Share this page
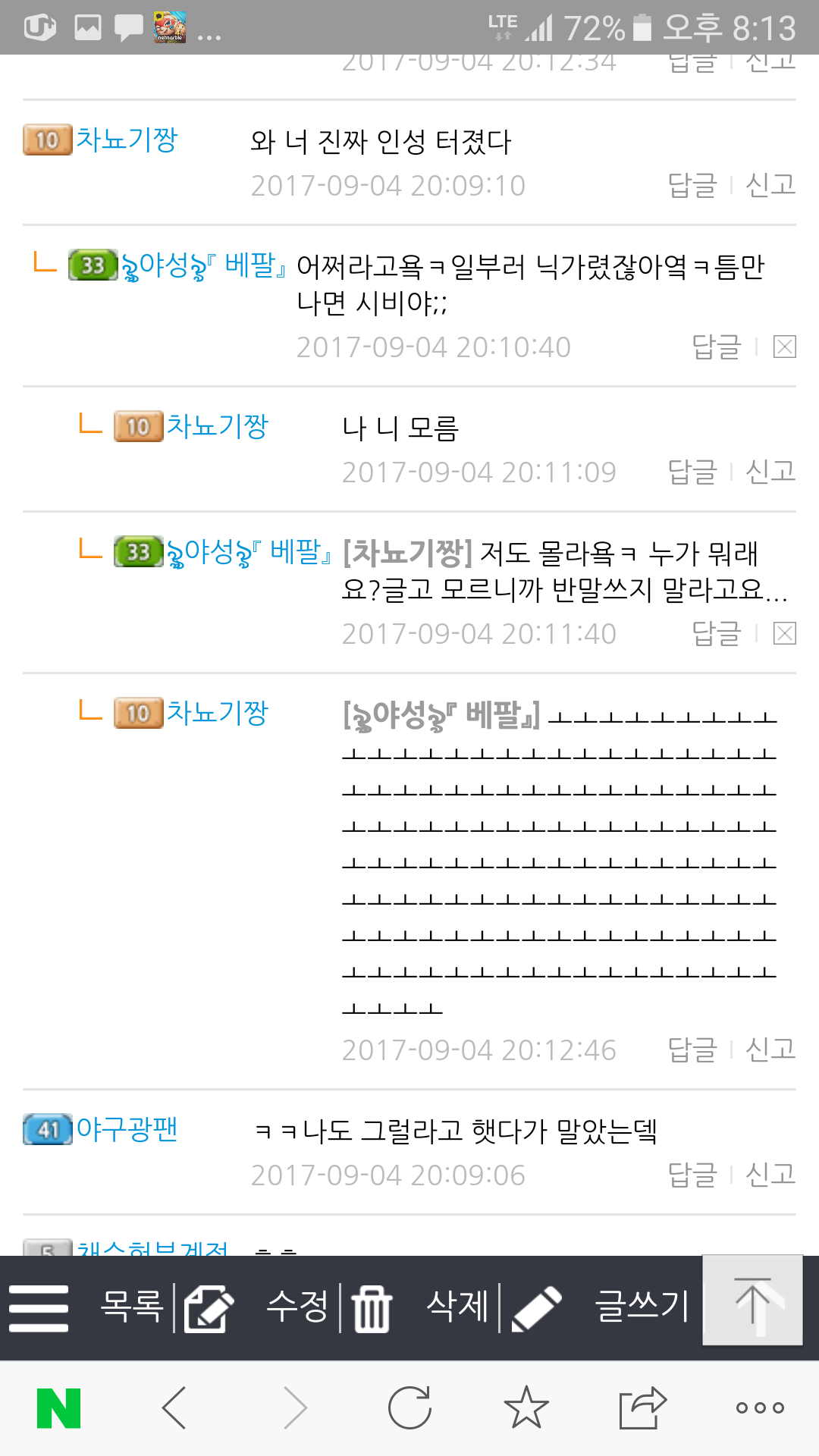Screen dimensions: 819x1456 click(x=642, y=1408)
